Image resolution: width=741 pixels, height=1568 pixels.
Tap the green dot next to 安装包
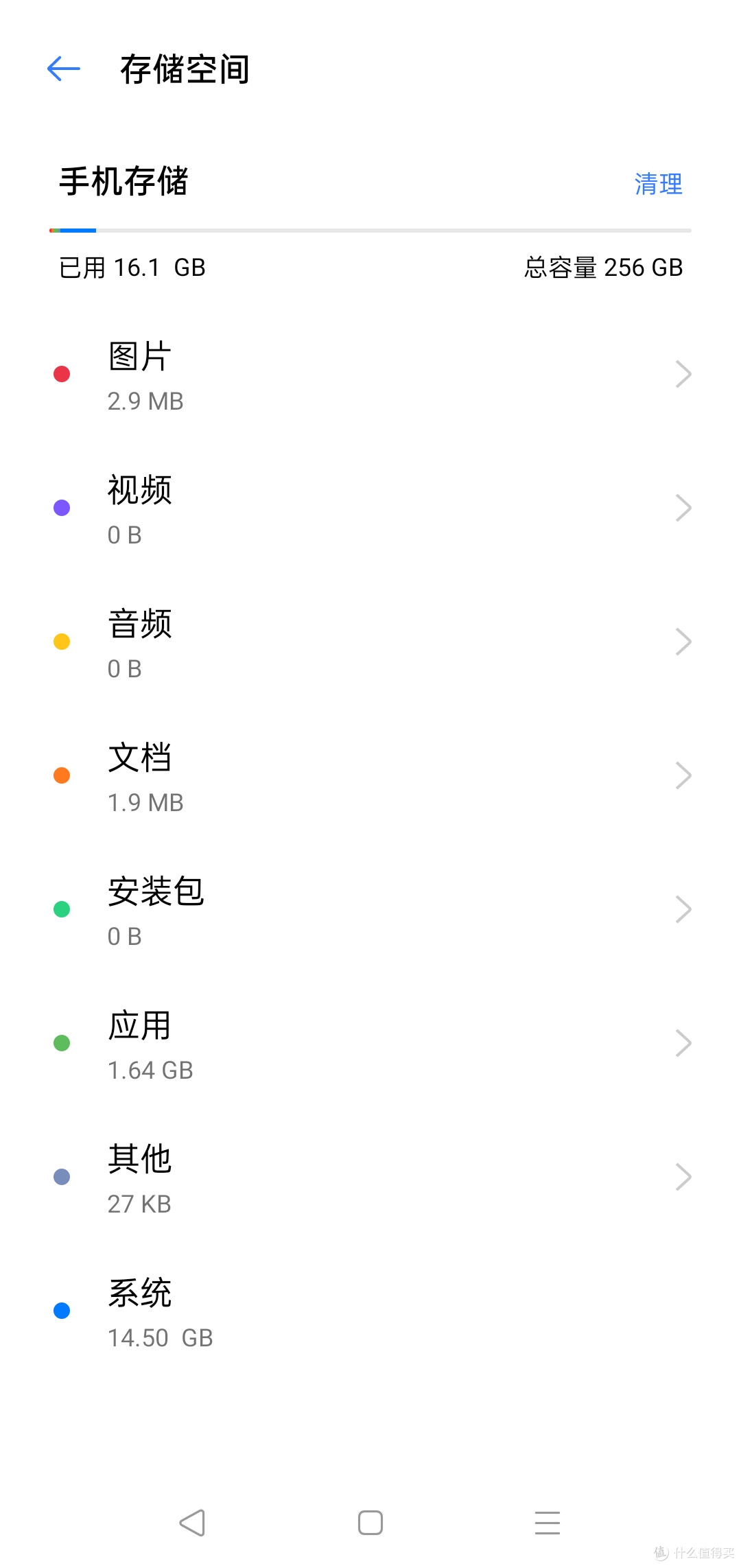pos(62,909)
